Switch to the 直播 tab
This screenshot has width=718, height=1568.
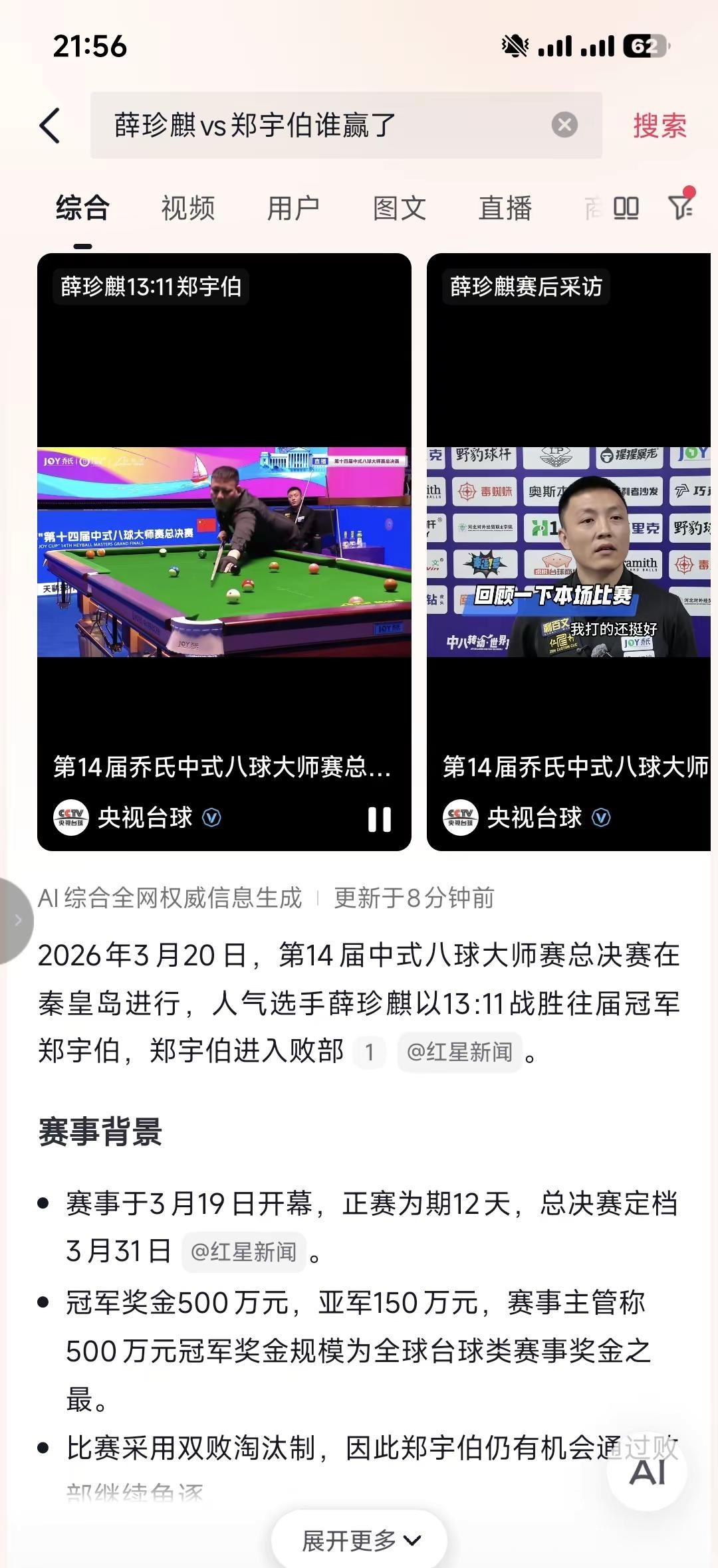click(505, 207)
